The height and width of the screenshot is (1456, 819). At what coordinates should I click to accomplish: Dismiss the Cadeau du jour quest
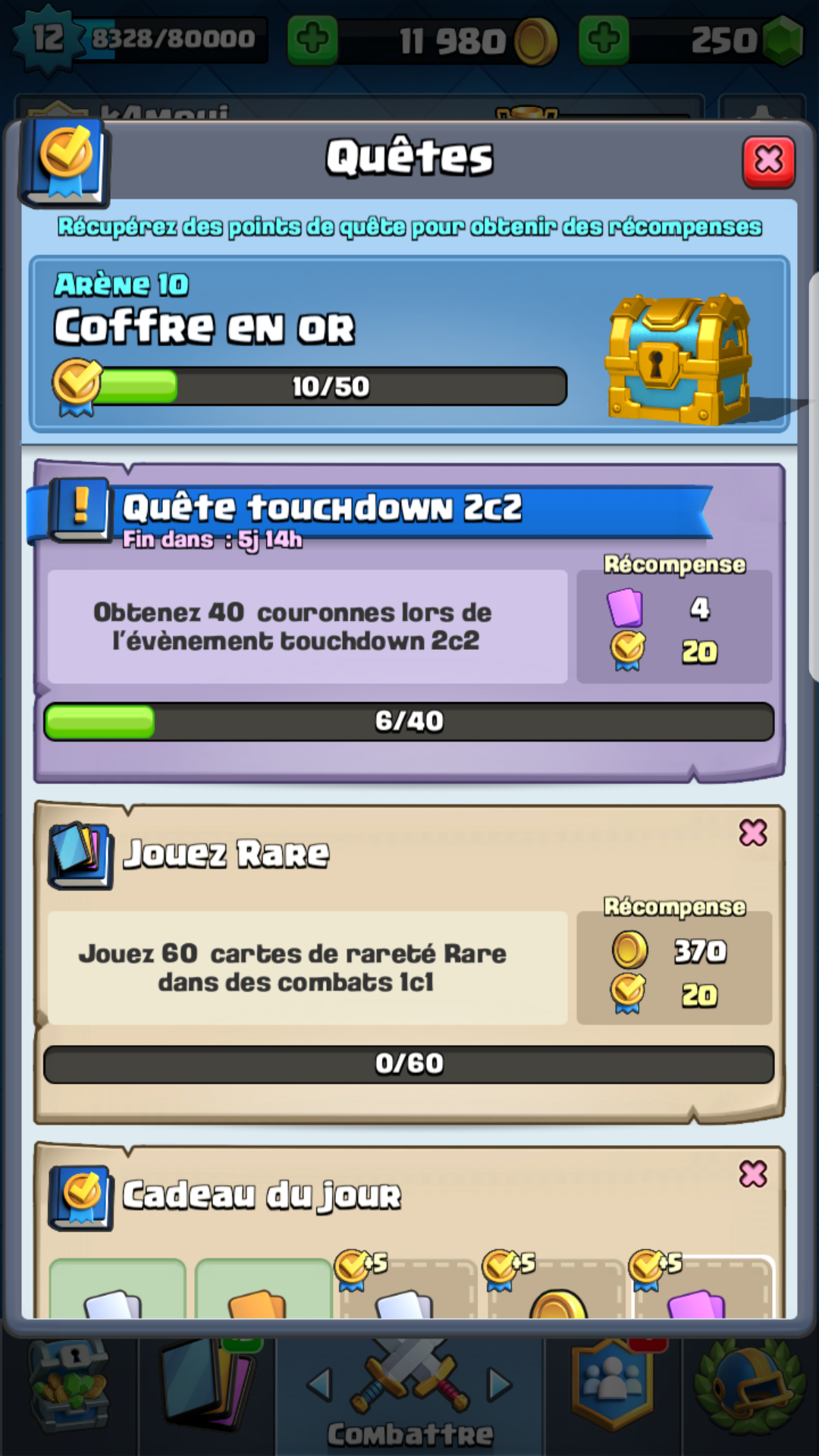(752, 1174)
